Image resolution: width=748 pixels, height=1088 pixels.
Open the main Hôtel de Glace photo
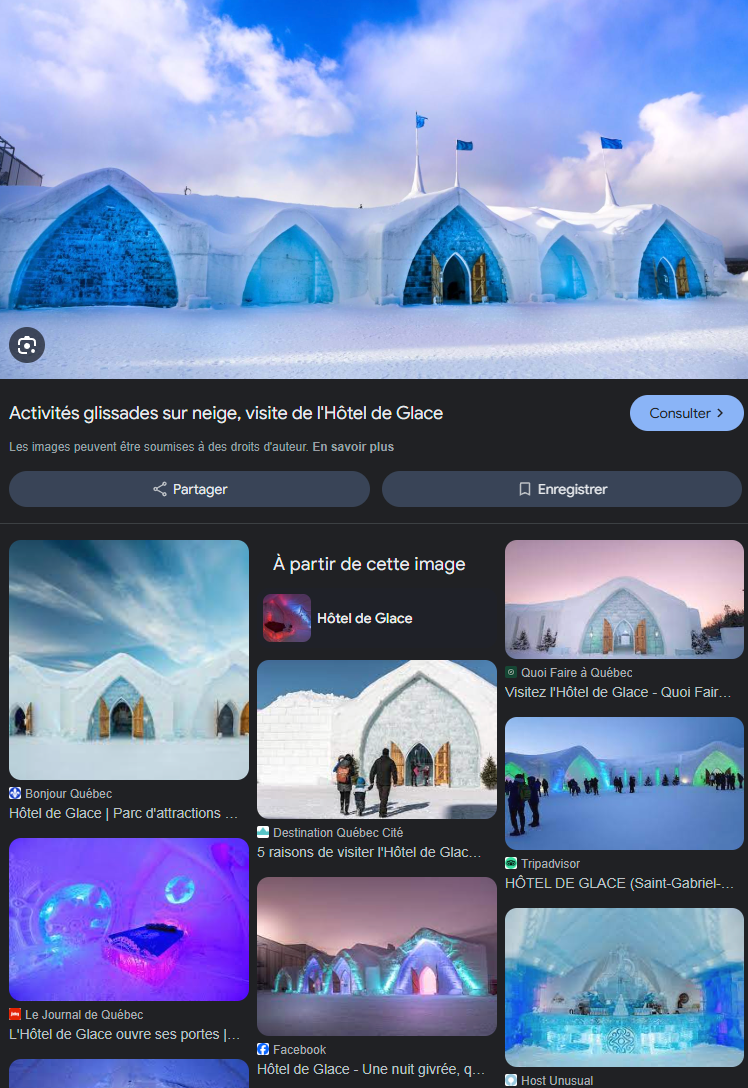point(374,180)
